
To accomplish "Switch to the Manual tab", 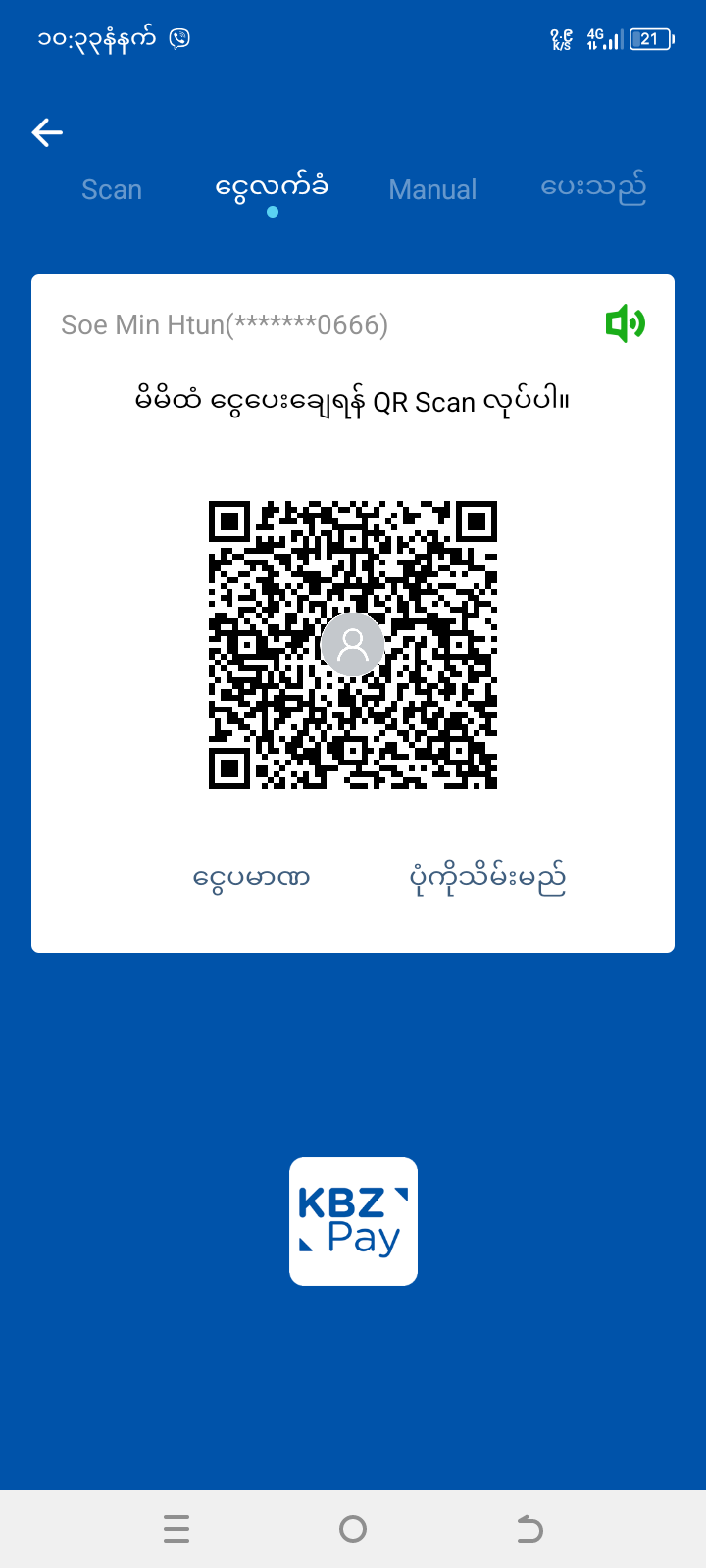I will pos(432,189).
